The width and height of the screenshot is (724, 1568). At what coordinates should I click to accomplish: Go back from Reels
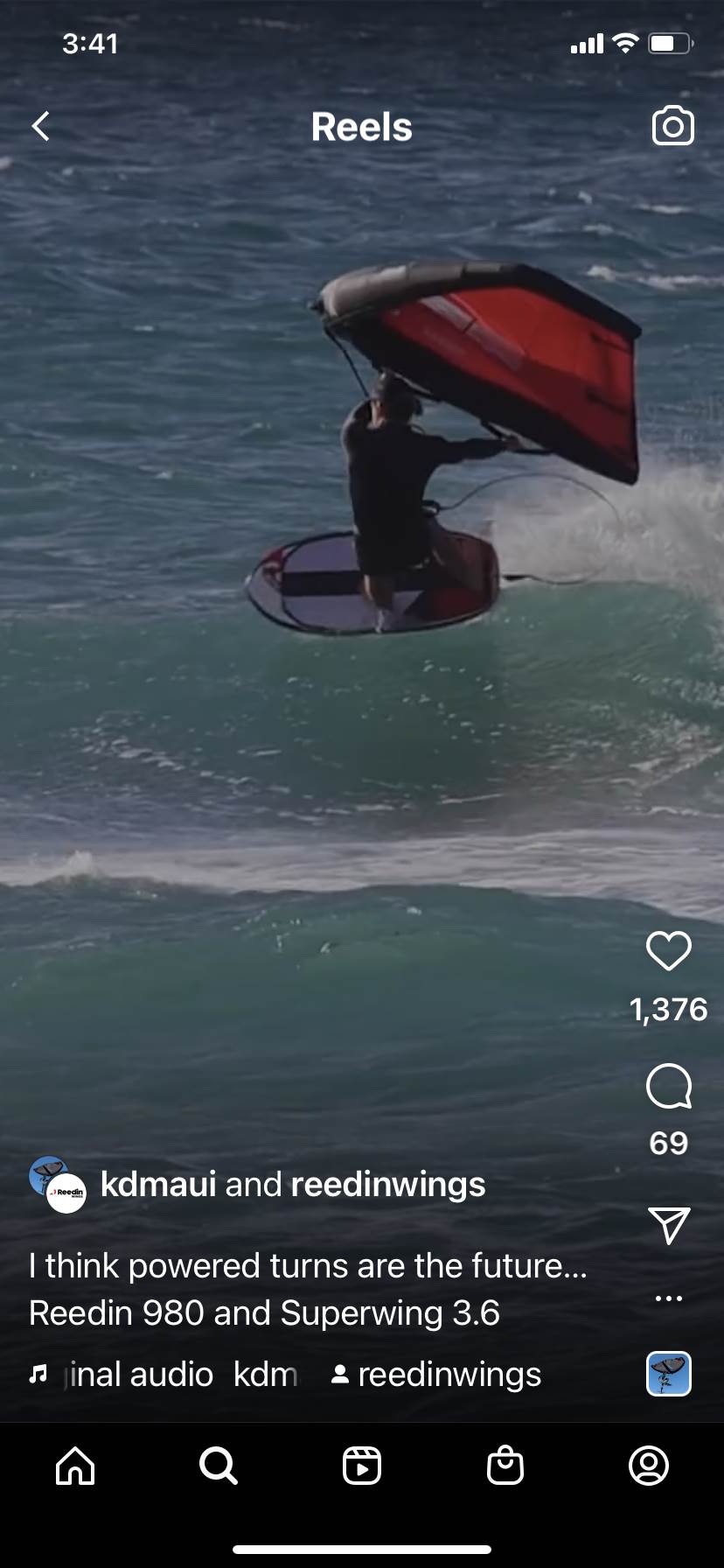41,127
